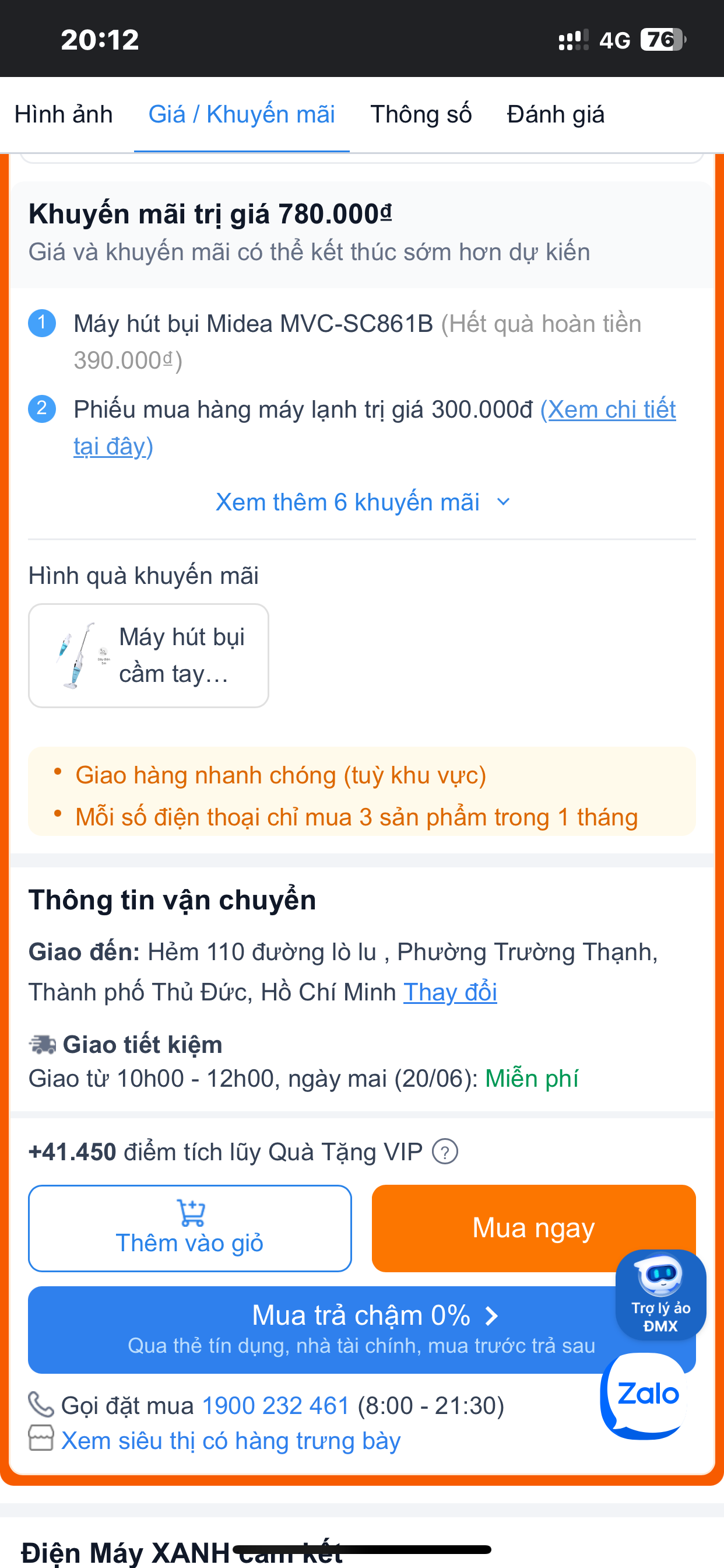Choose Mua trả chậm 0% installment option
Screen dimensions: 724x1568
(317, 1329)
